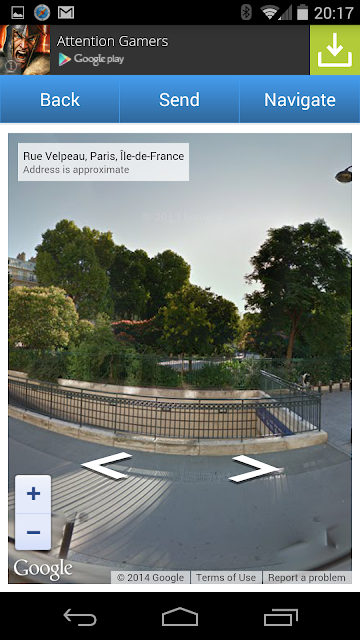Screen dimensions: 360x640
Task: Open recent apps from navigation bar
Action: coord(281,617)
